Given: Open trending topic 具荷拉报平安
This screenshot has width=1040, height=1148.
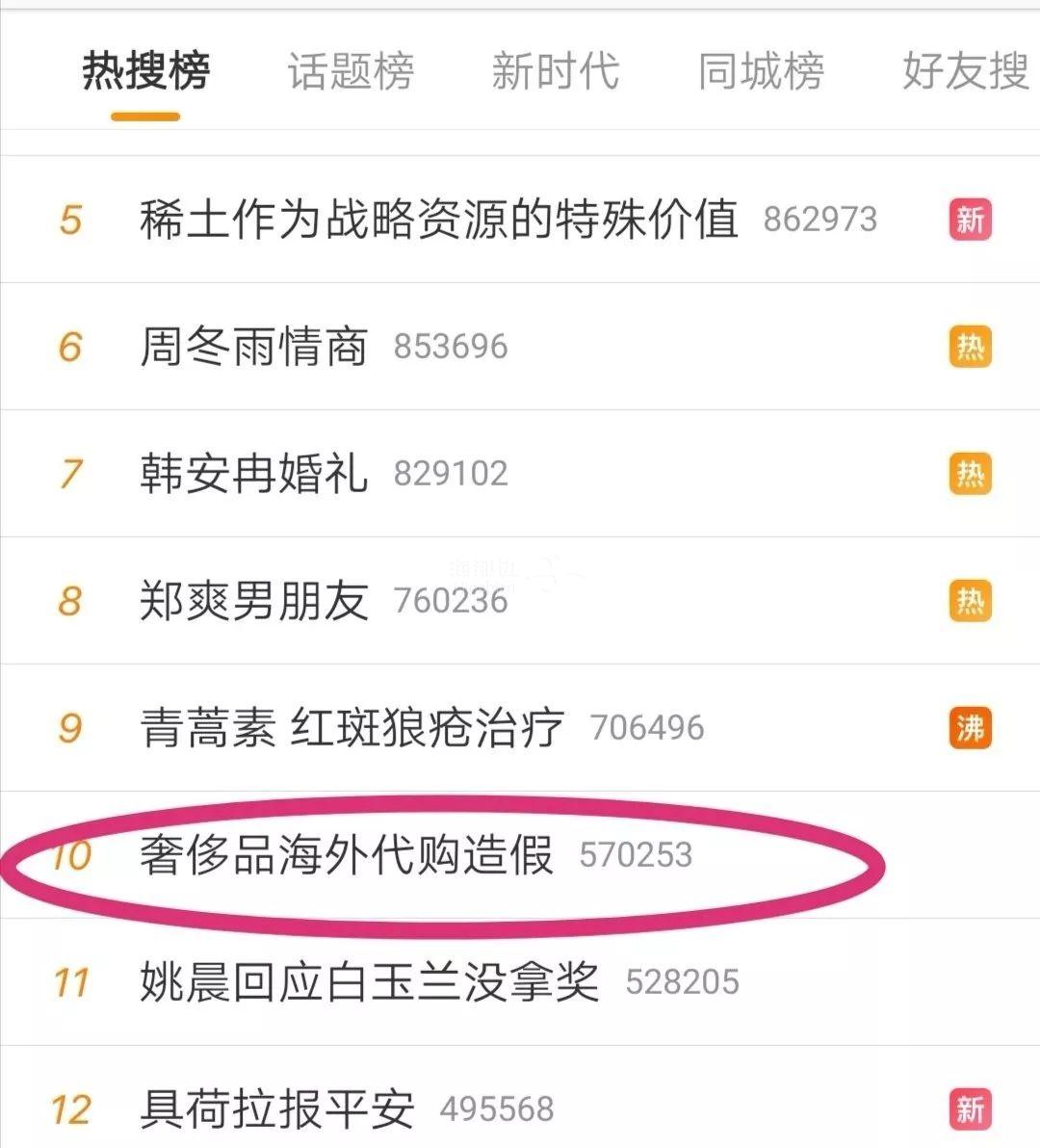Looking at the screenshot, I should coord(277,1109).
